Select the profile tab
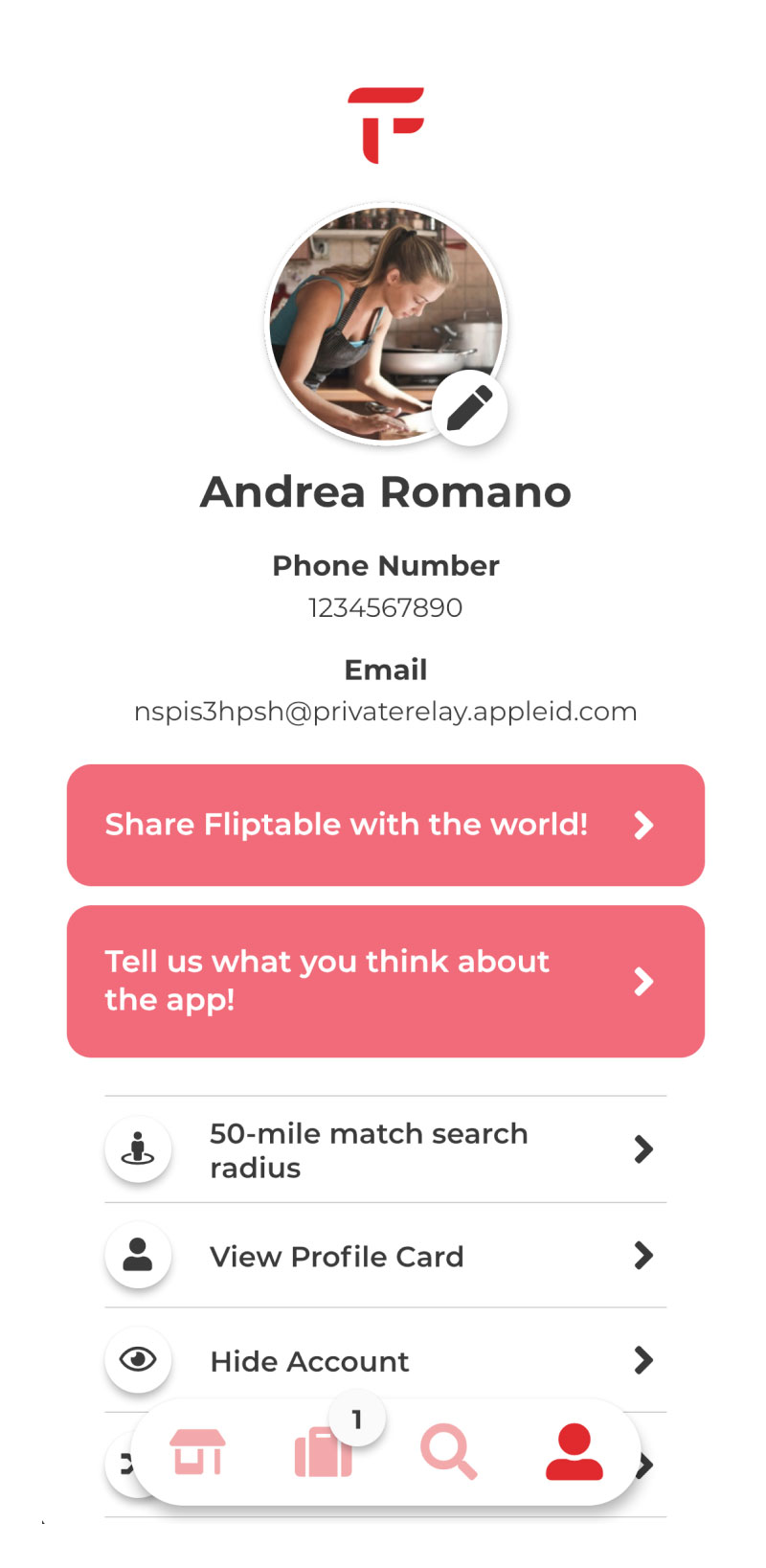This screenshot has height=1568, width=766. click(574, 1452)
